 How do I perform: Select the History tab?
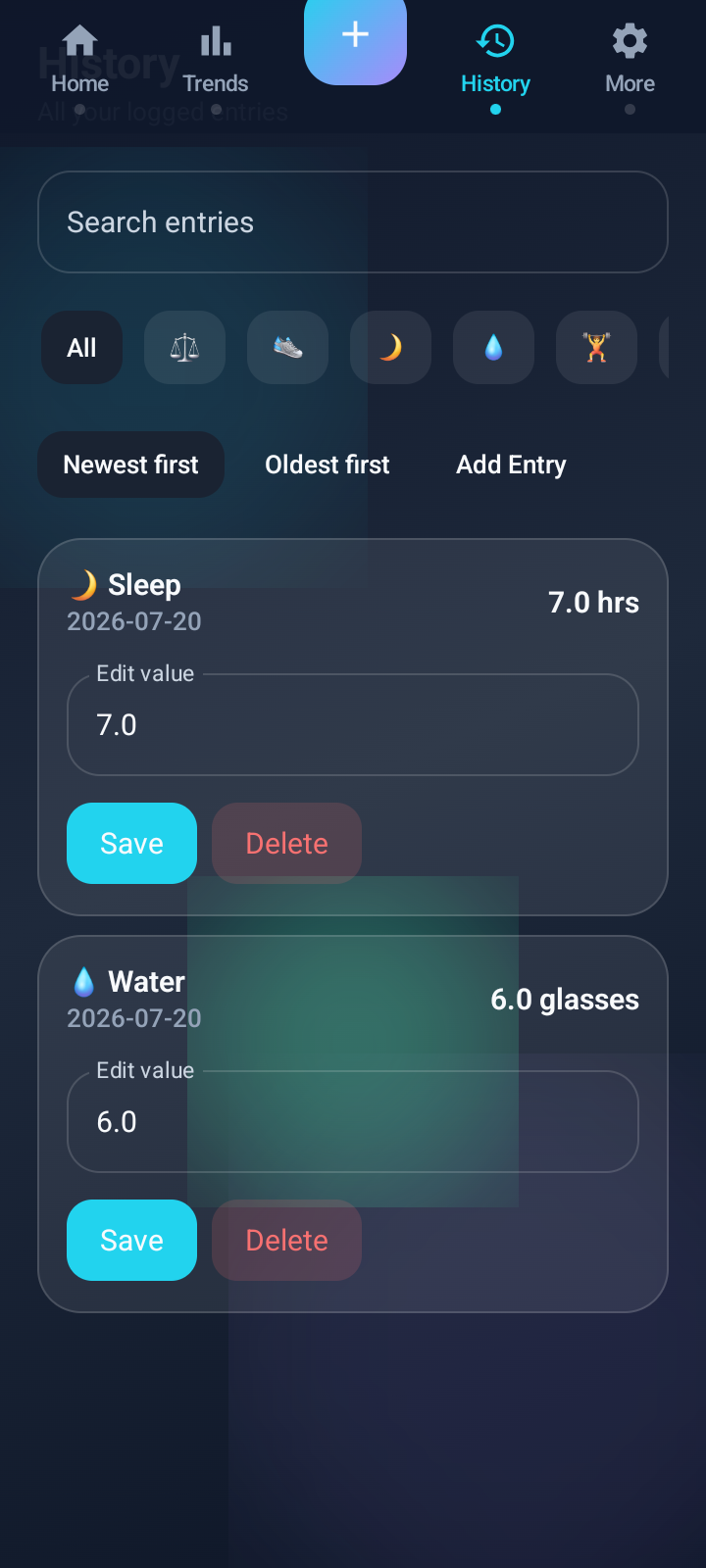(x=495, y=61)
